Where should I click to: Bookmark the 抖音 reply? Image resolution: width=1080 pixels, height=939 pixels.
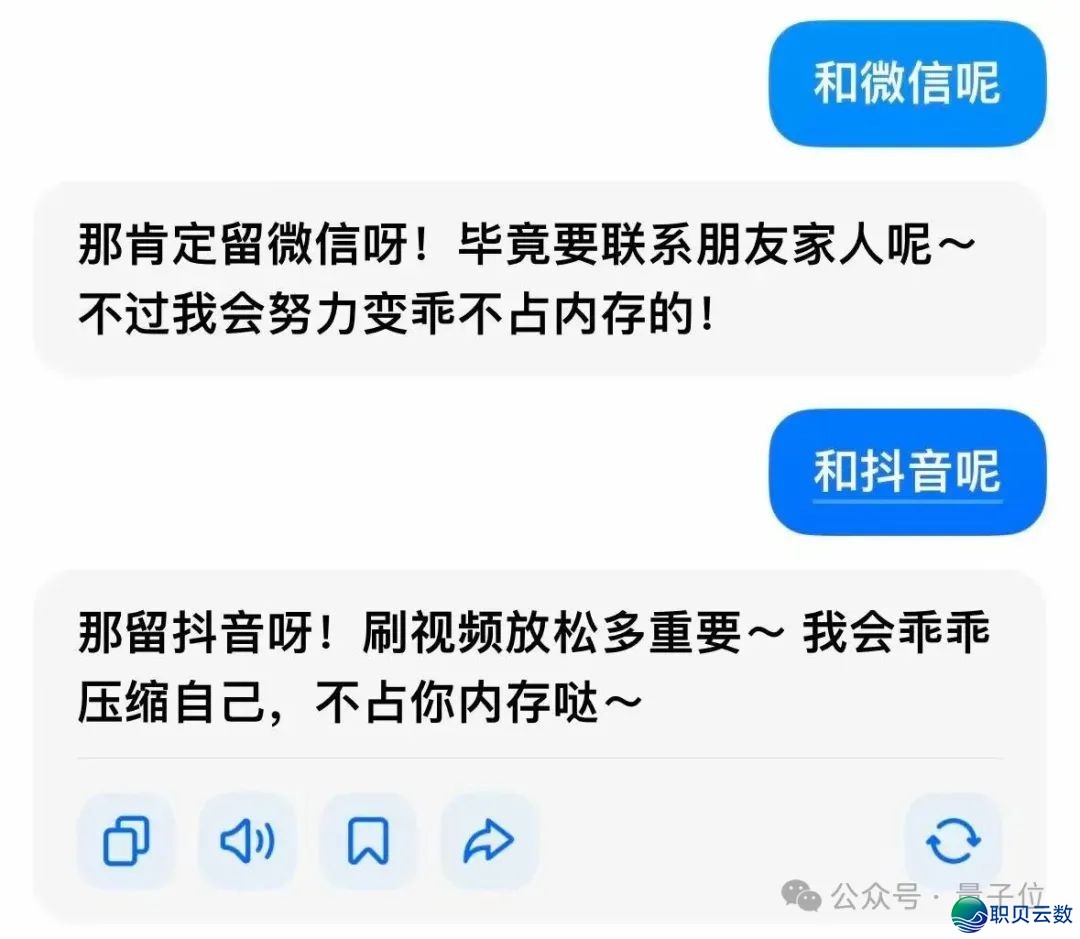click(x=368, y=841)
